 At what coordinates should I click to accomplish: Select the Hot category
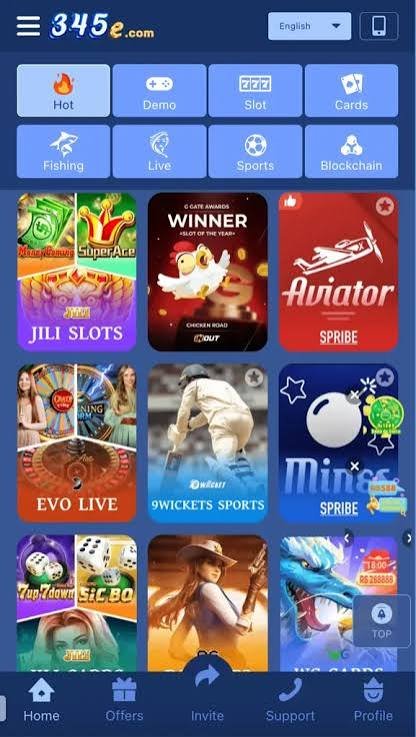63,90
